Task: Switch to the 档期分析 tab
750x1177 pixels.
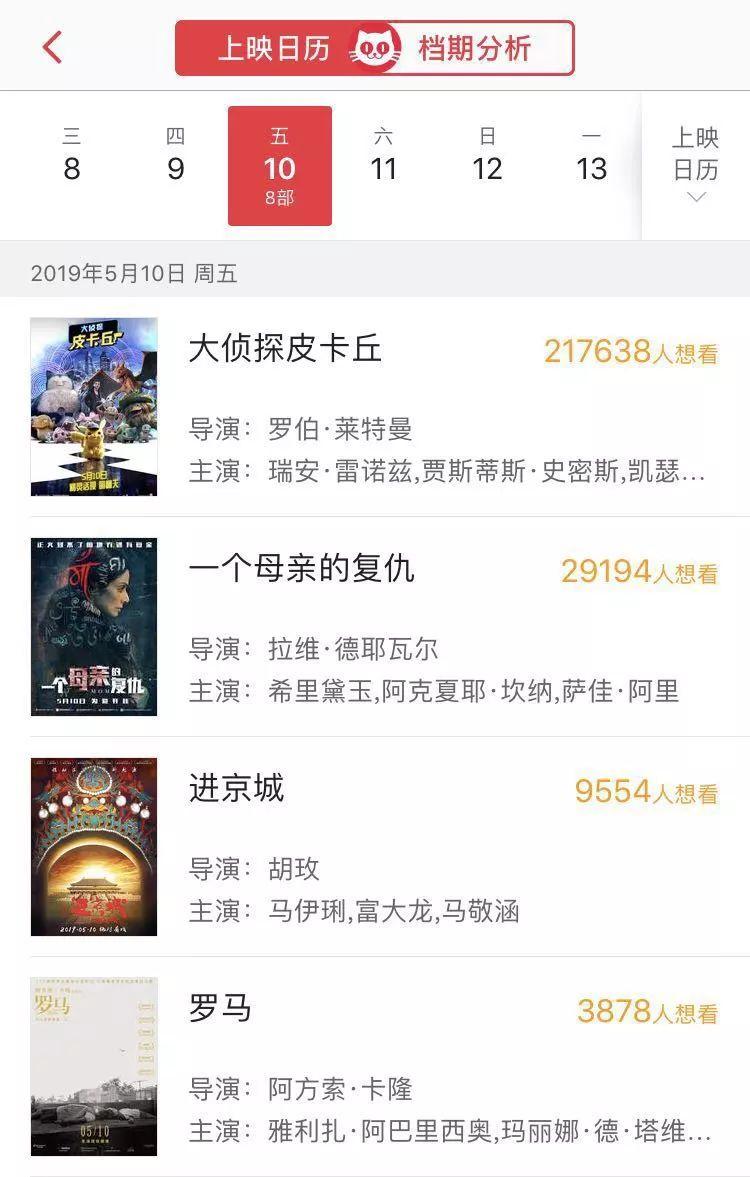Action: pos(474,48)
